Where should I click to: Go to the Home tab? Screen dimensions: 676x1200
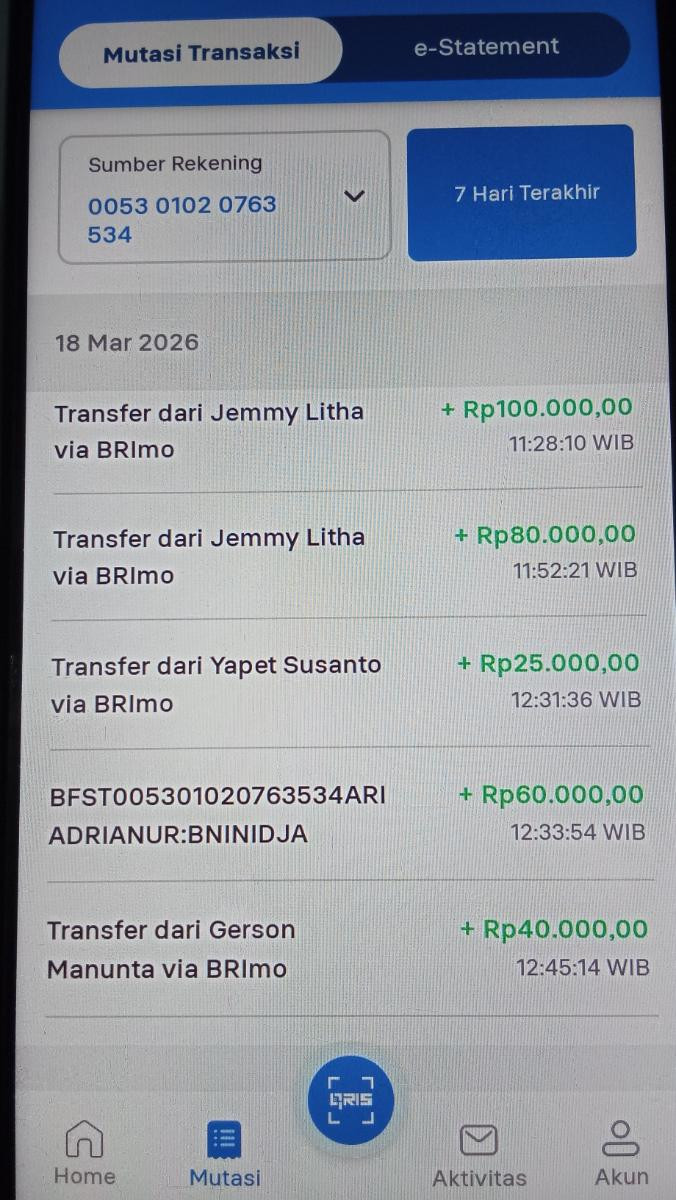pyautogui.click(x=84, y=1153)
